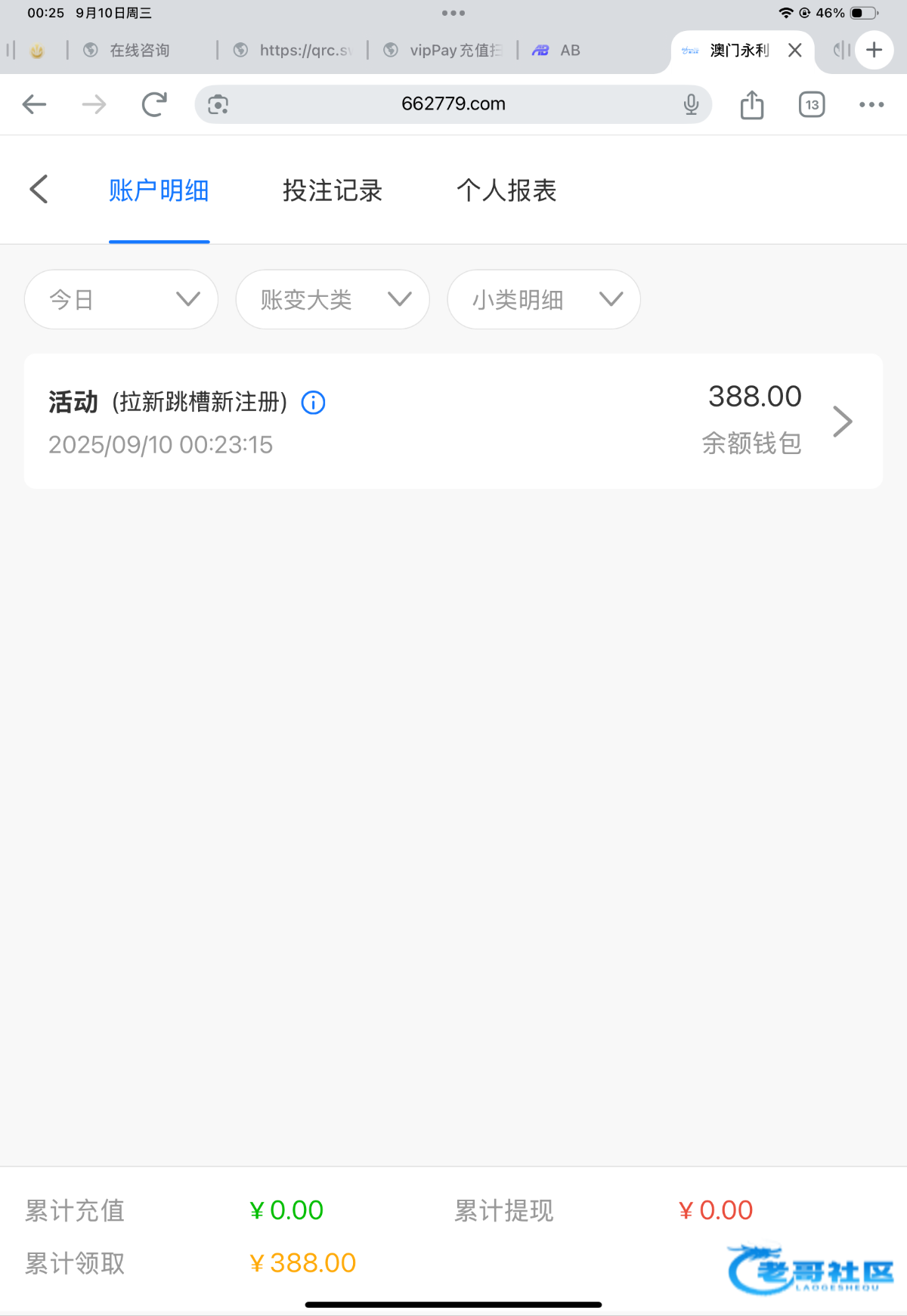Go back using the page back arrow
Viewport: 907px width, 1316px height.
point(39,190)
